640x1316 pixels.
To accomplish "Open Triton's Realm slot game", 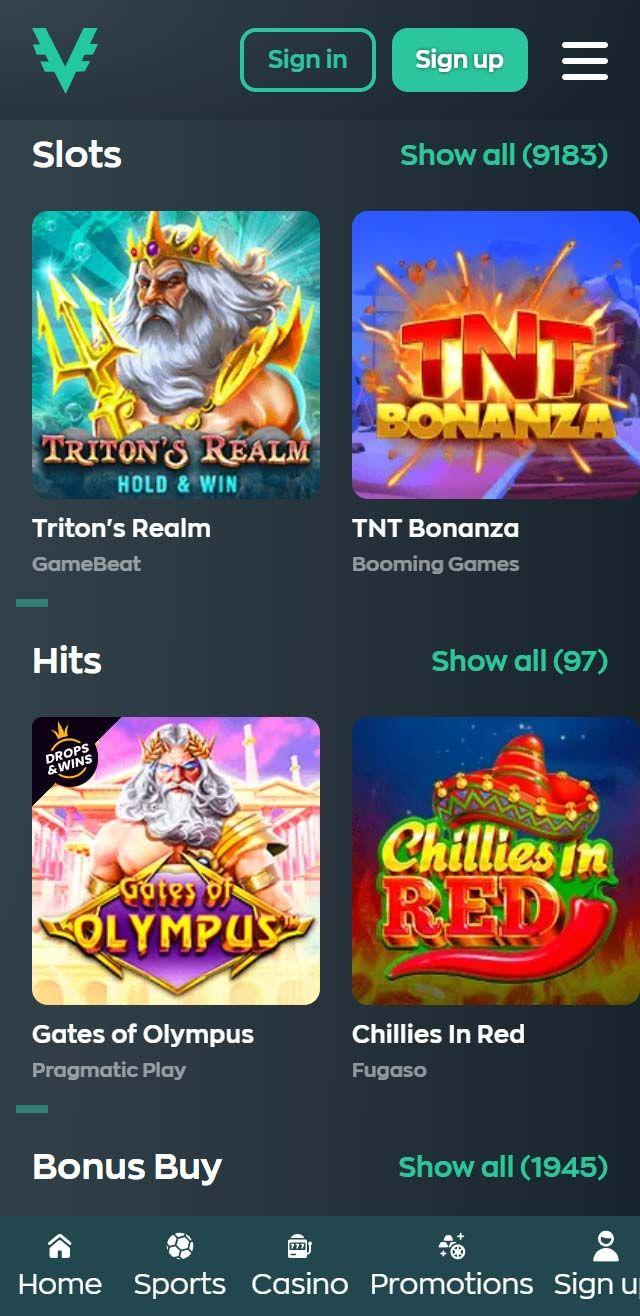I will (176, 355).
